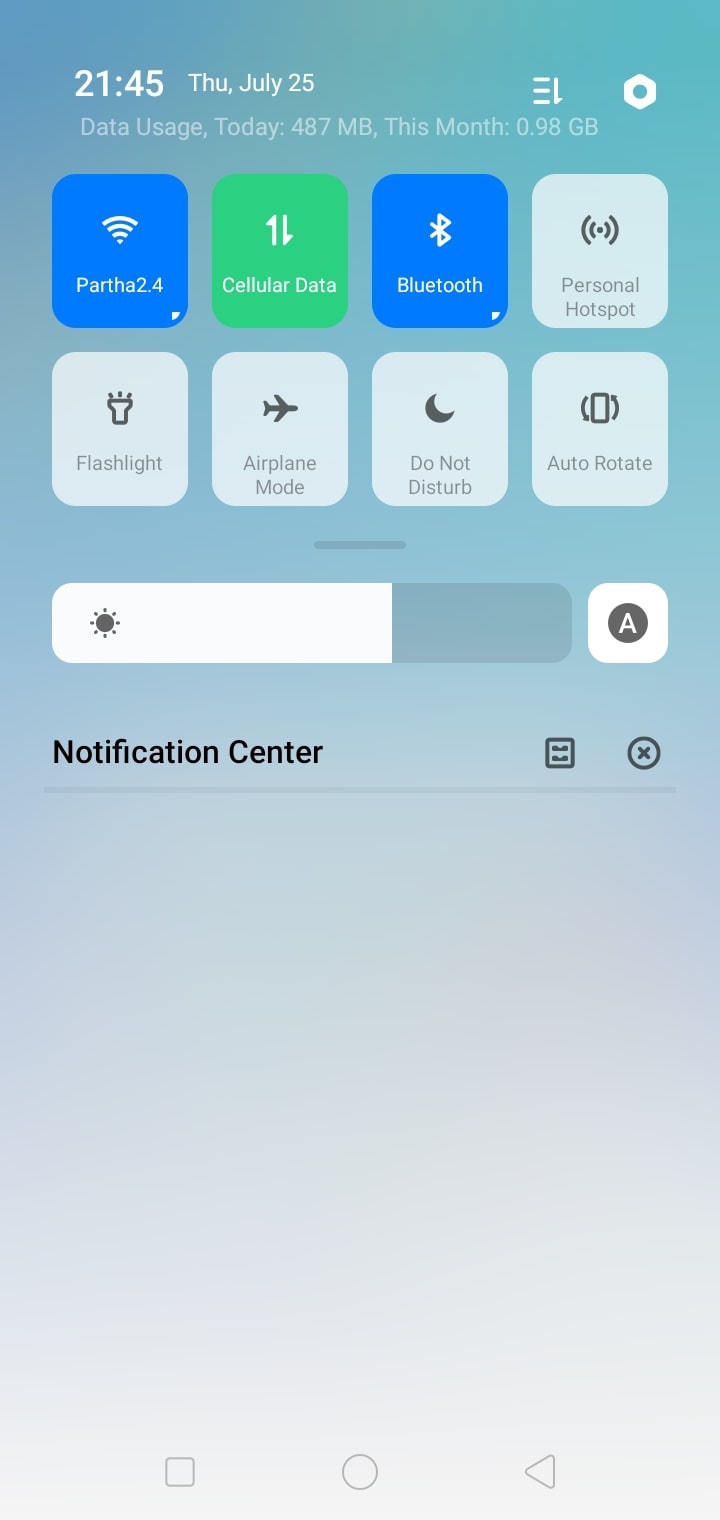Enable Personal Hotspot

click(600, 251)
